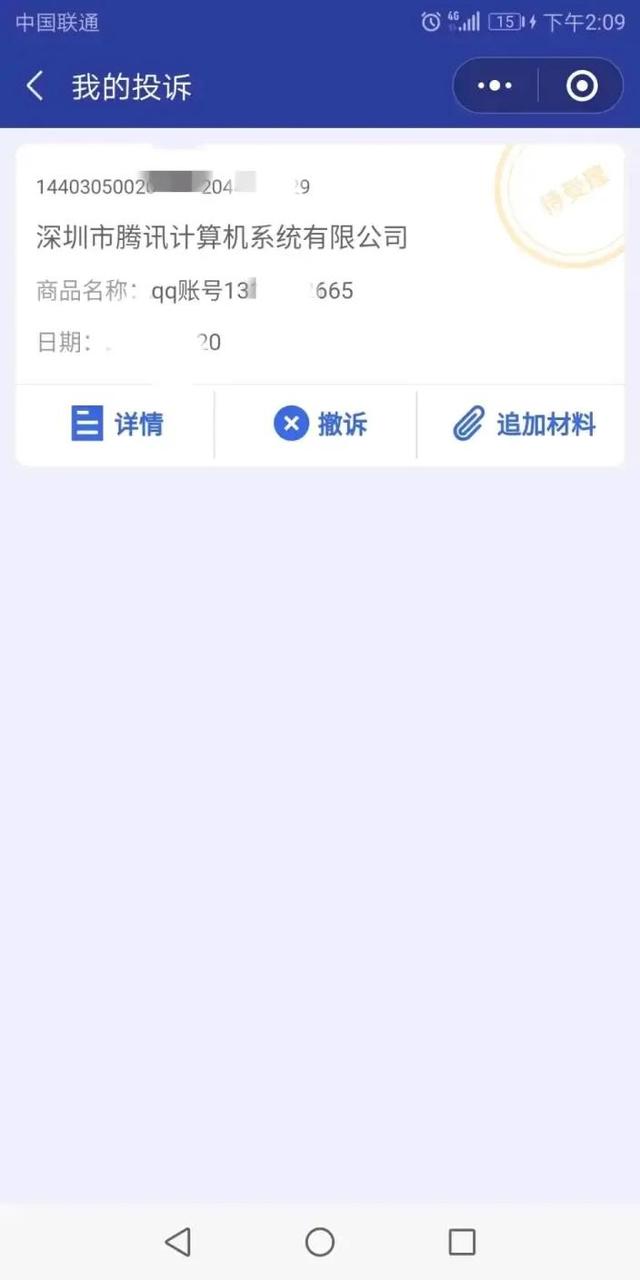
Task: Open the mini program more-options menu
Action: pos(495,87)
